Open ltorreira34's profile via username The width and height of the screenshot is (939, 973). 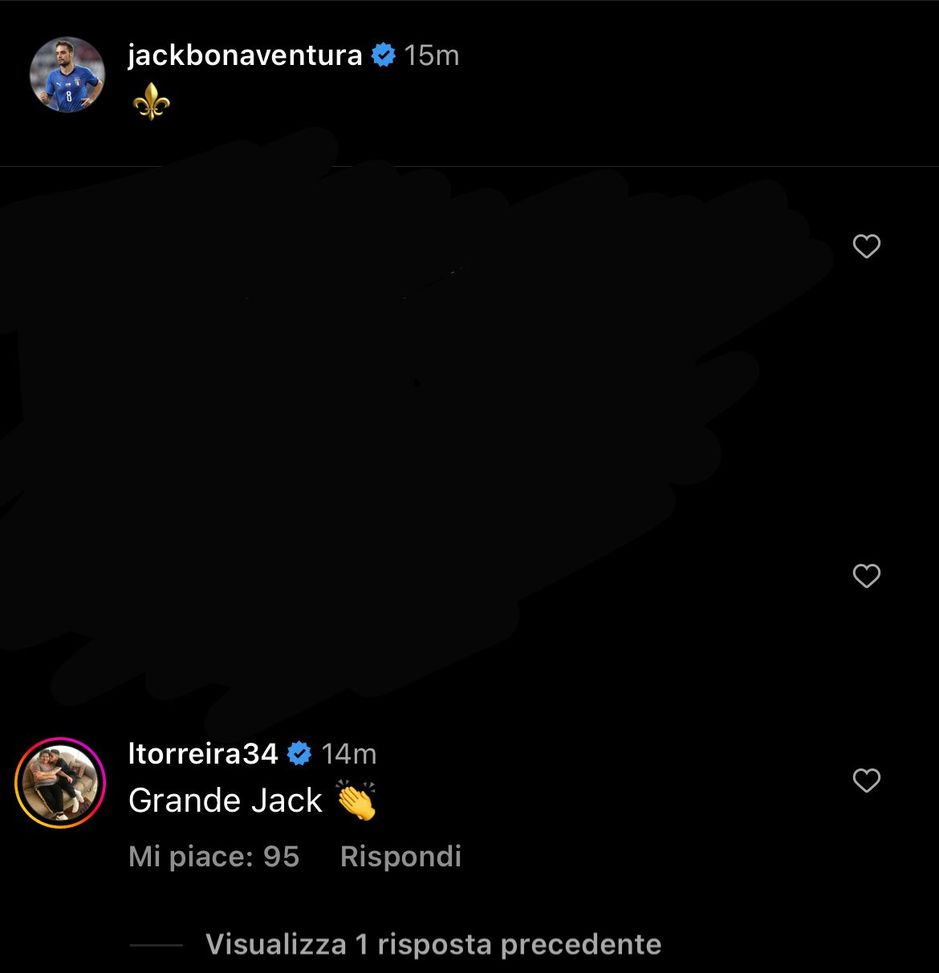coord(203,753)
